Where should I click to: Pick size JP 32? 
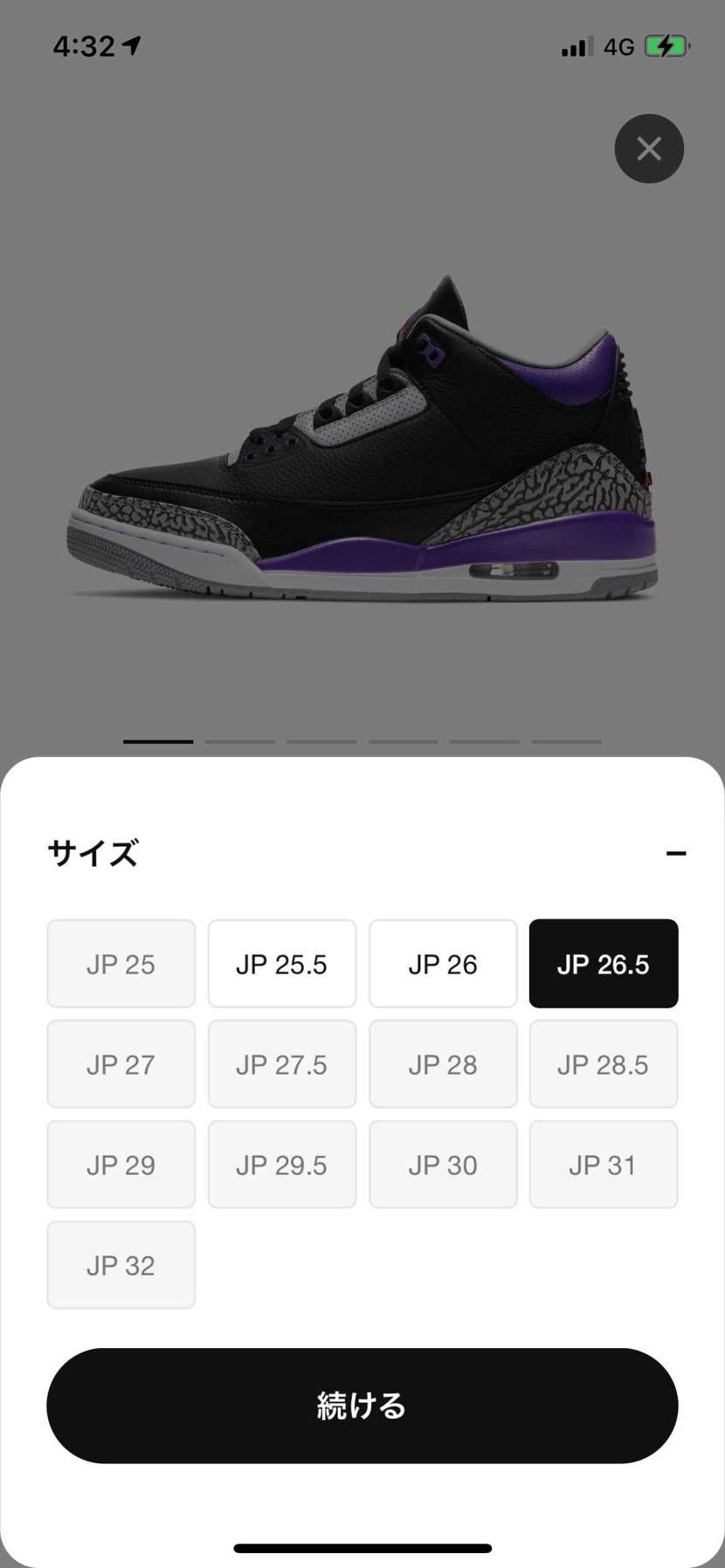tap(121, 1265)
